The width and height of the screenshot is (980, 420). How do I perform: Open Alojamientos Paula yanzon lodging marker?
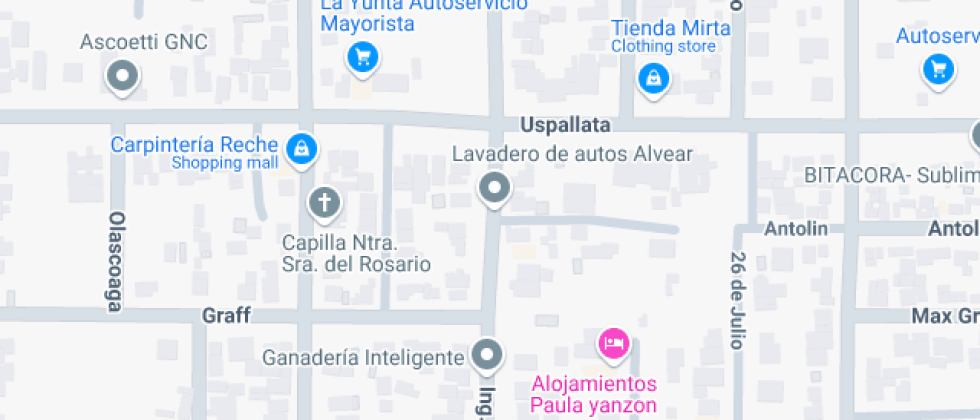614,345
